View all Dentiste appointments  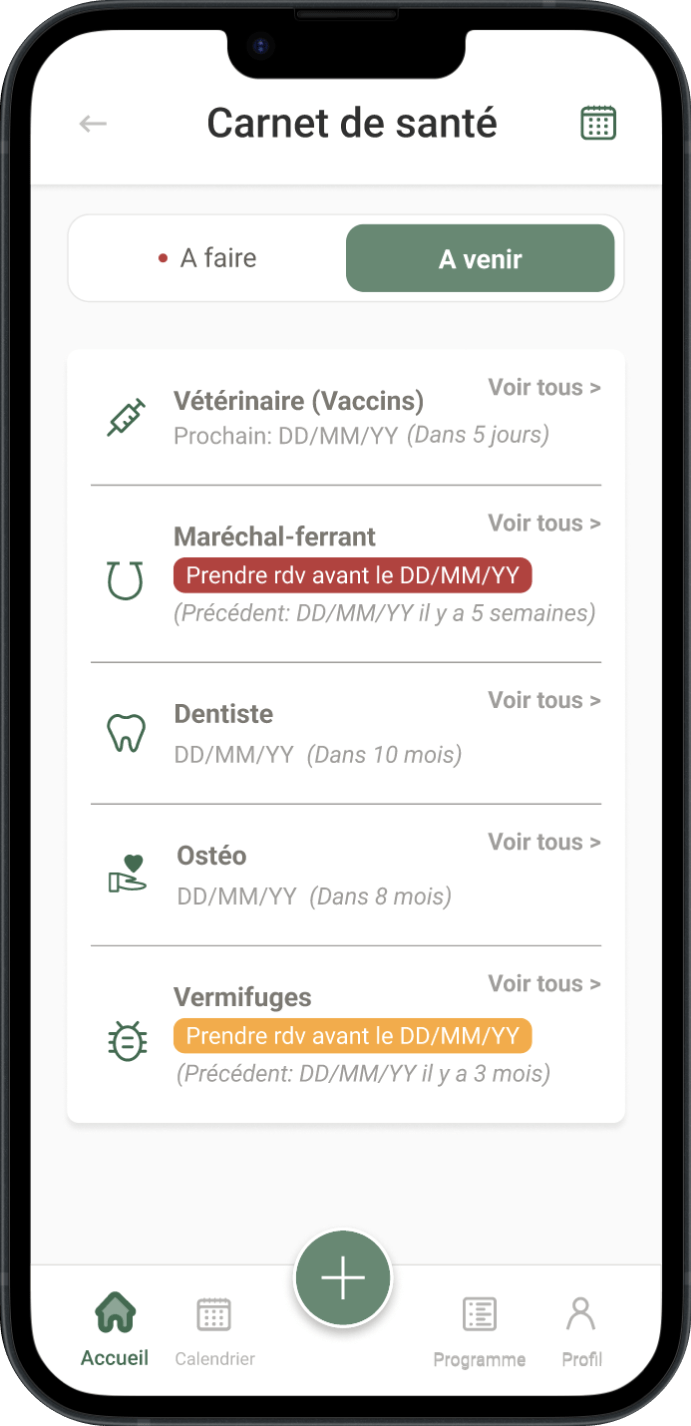[x=544, y=700]
